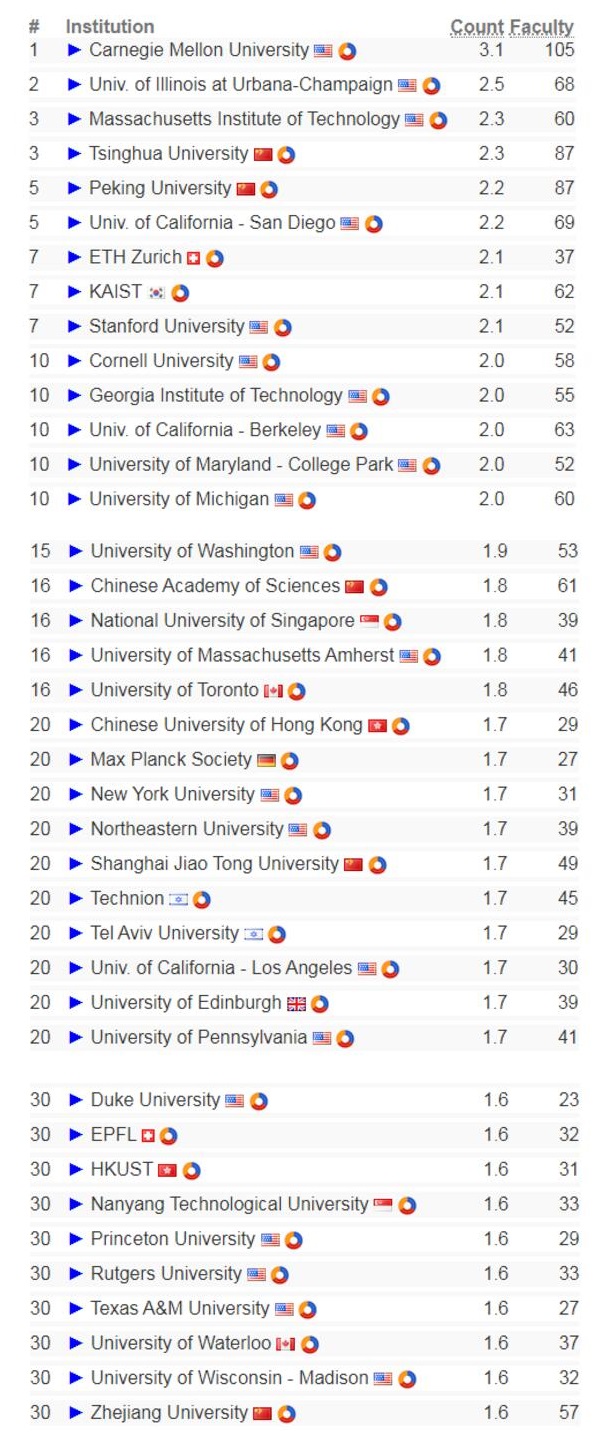
Task: Expand the Technion row
Action: coord(76,898)
